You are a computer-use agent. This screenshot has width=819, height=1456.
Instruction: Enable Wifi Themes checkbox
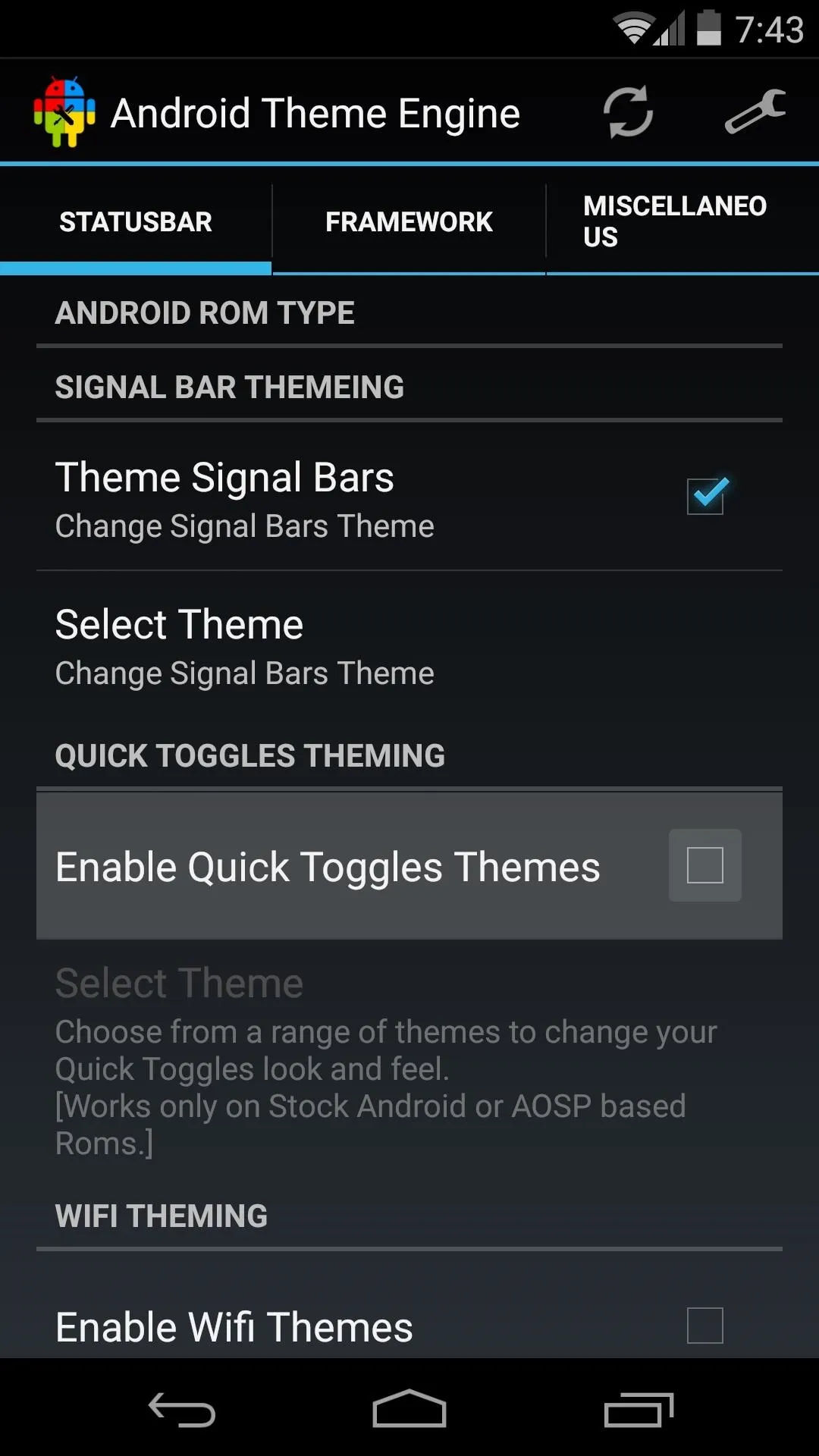(705, 1325)
